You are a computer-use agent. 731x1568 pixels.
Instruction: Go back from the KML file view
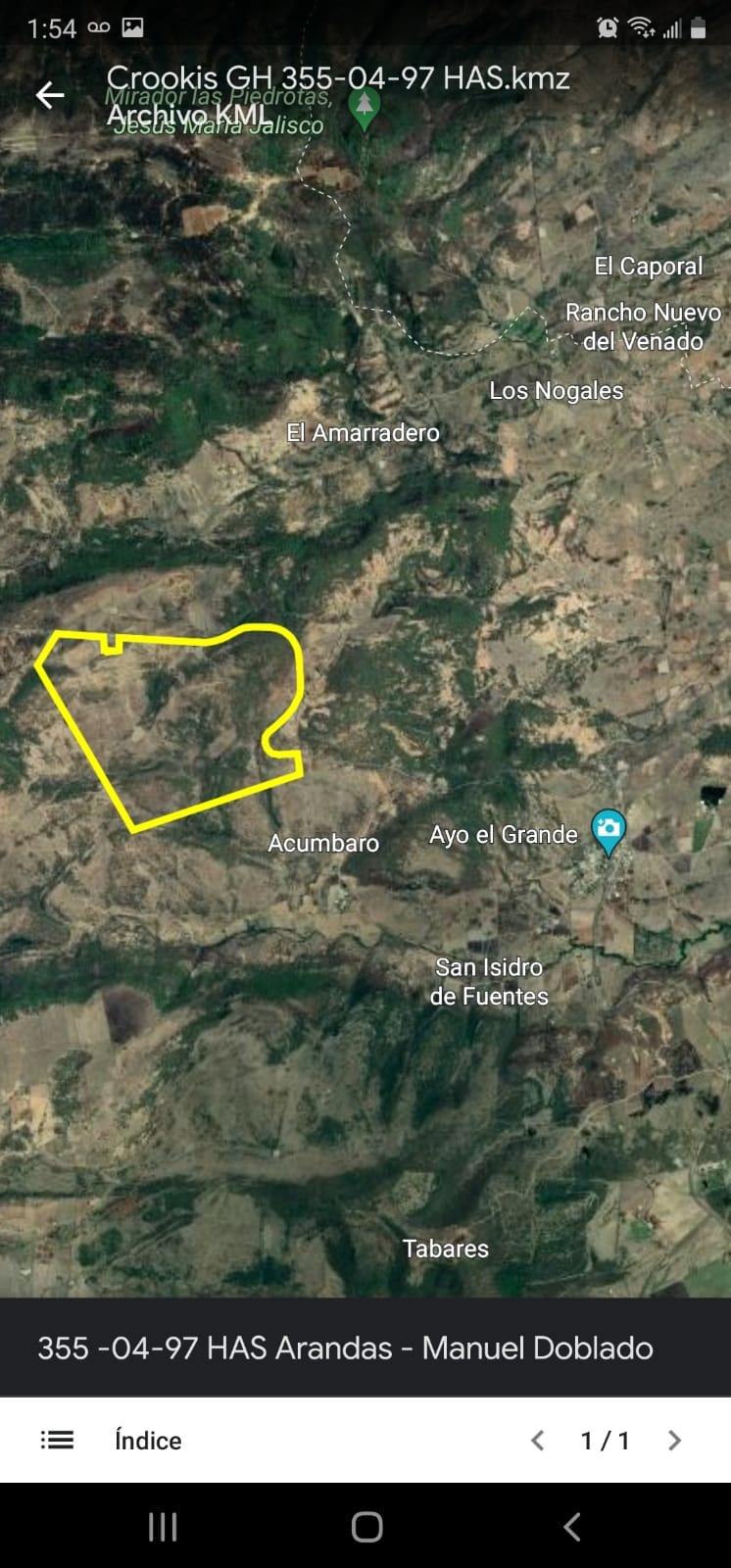(x=49, y=95)
